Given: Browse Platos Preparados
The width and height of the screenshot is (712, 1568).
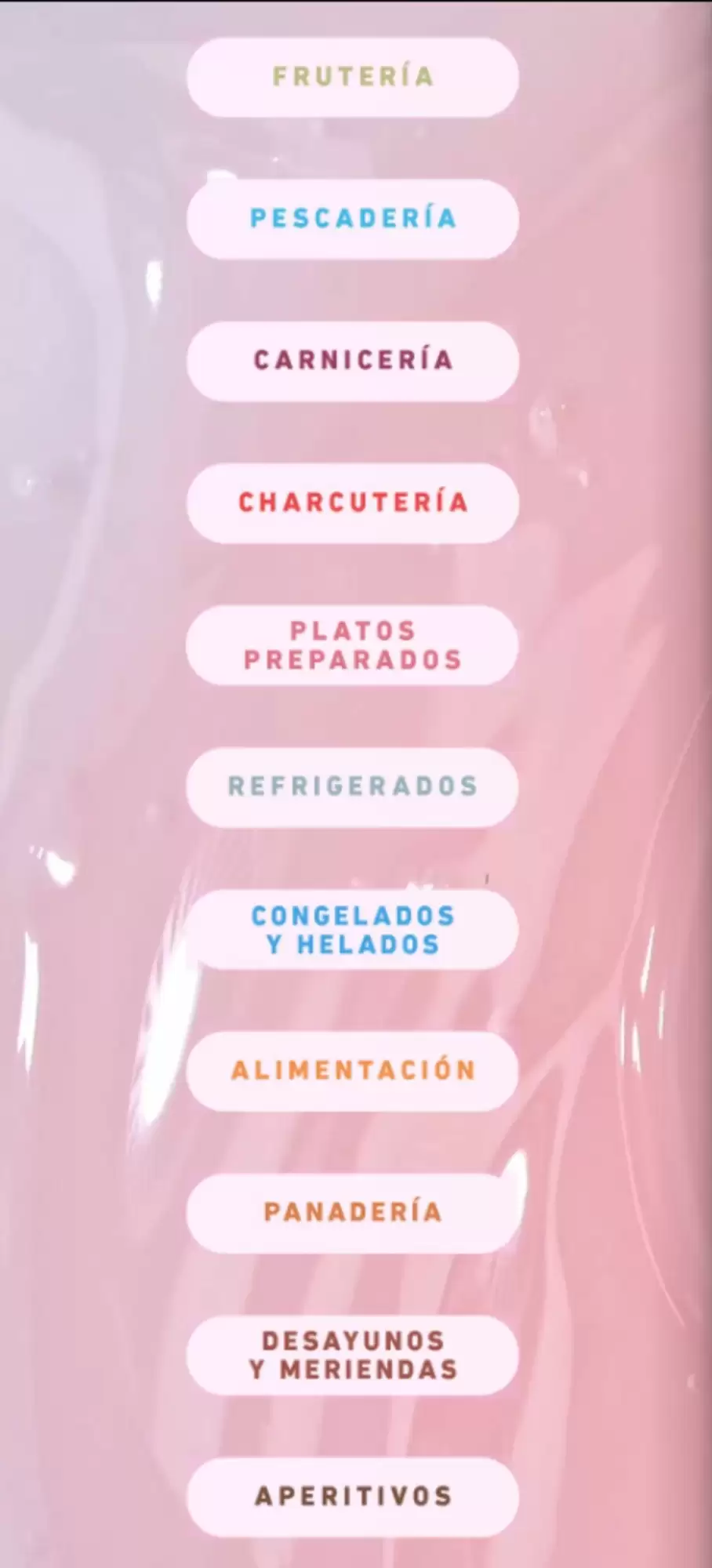Looking at the screenshot, I should 352,645.
